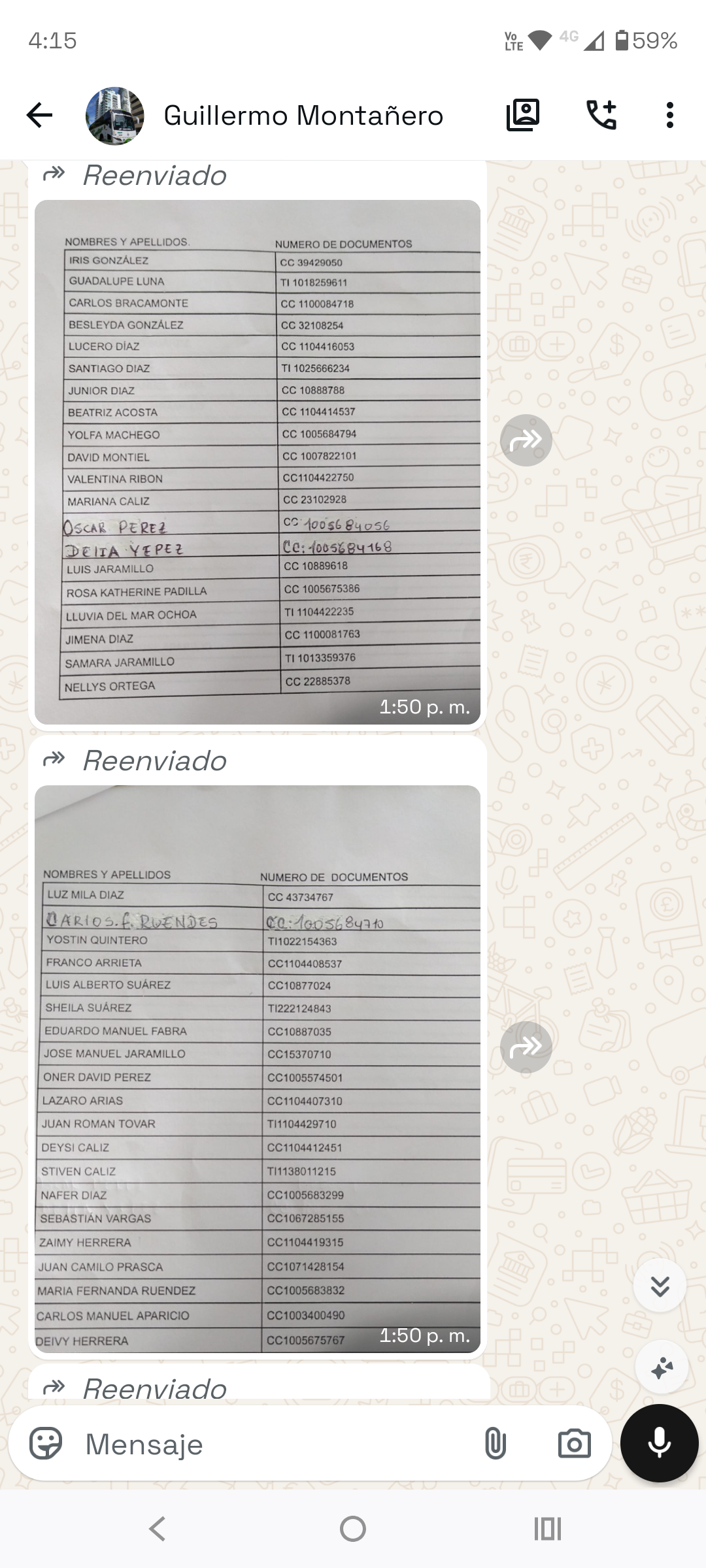Open the media gallery icon in header
Image resolution: width=706 pixels, height=1568 pixels.
(523, 116)
